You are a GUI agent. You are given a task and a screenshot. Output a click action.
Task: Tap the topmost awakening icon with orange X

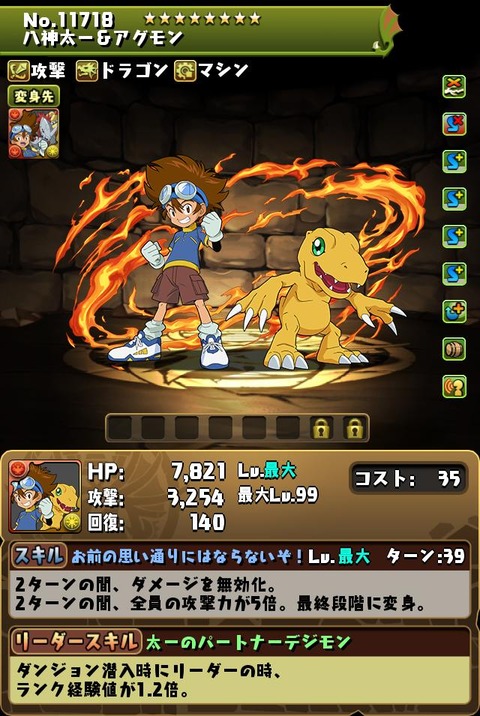click(x=454, y=87)
